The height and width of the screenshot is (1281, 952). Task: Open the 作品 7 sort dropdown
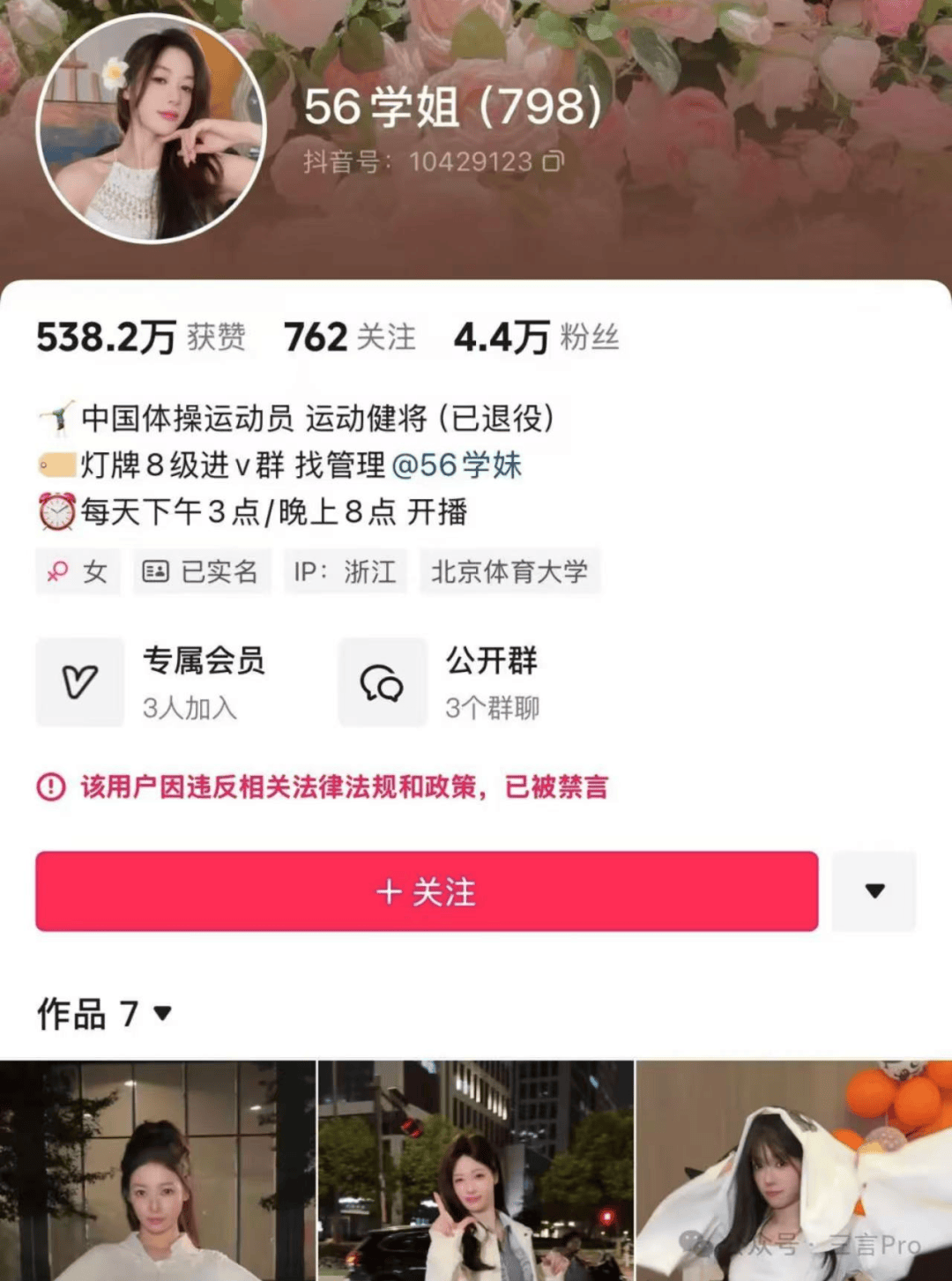point(162,1014)
